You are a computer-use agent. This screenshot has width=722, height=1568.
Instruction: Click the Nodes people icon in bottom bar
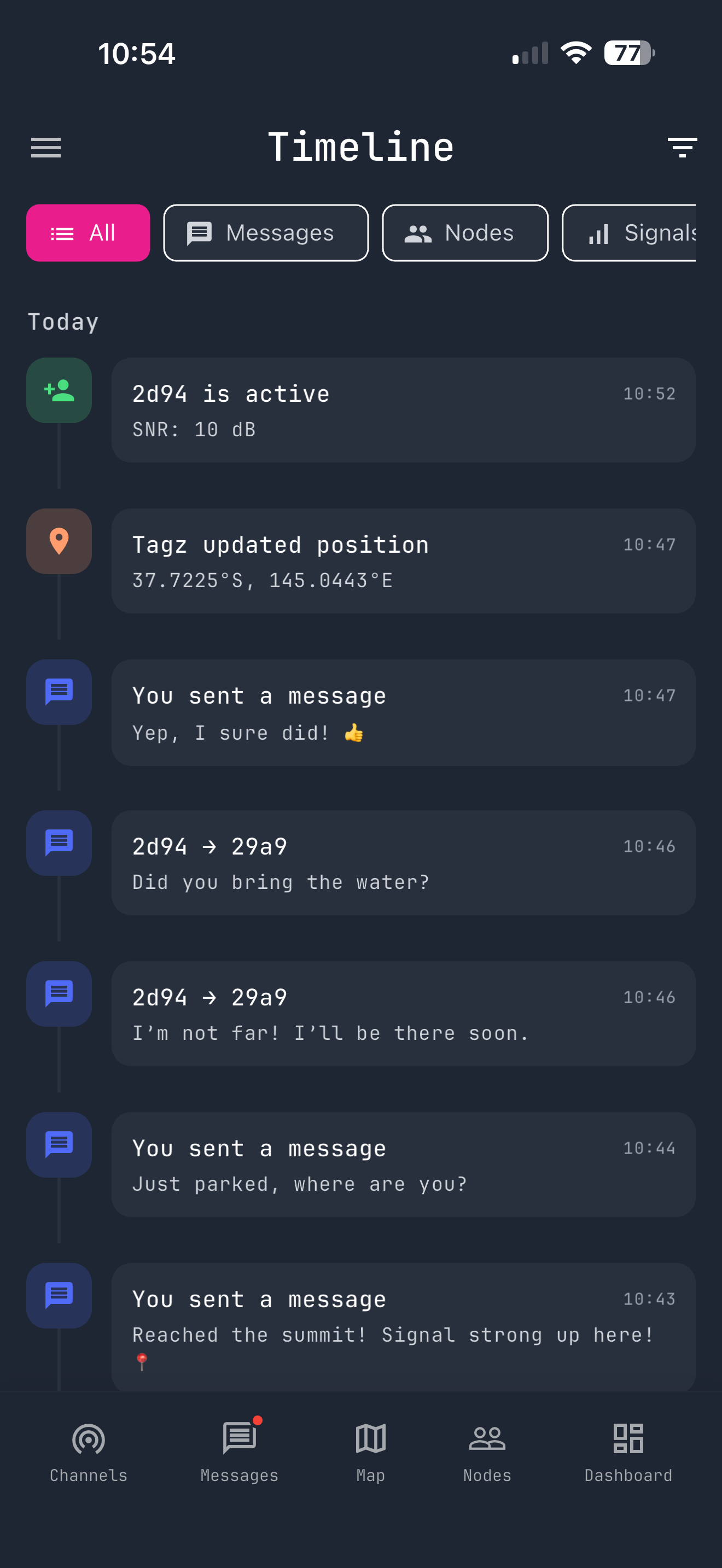tap(487, 1455)
